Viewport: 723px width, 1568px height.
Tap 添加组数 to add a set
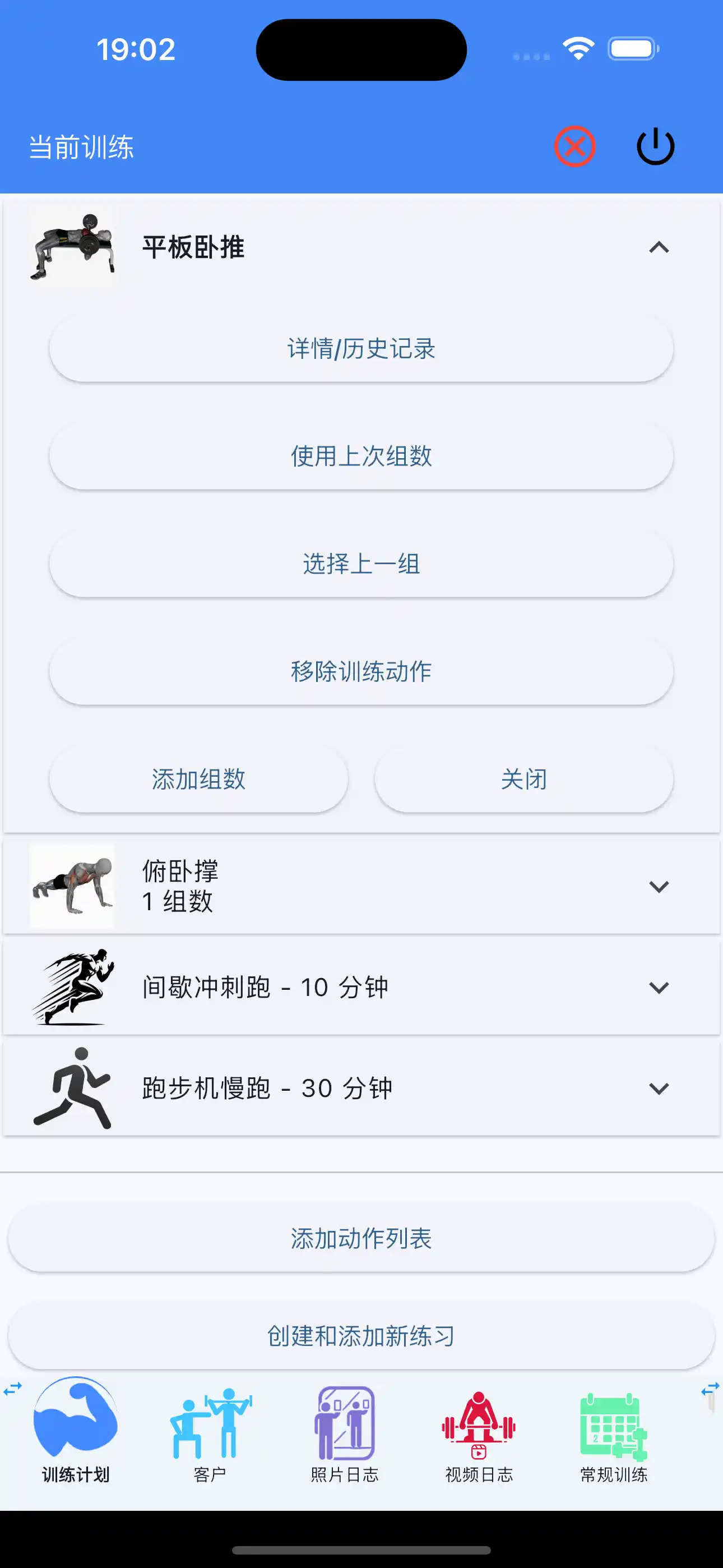pos(198,779)
